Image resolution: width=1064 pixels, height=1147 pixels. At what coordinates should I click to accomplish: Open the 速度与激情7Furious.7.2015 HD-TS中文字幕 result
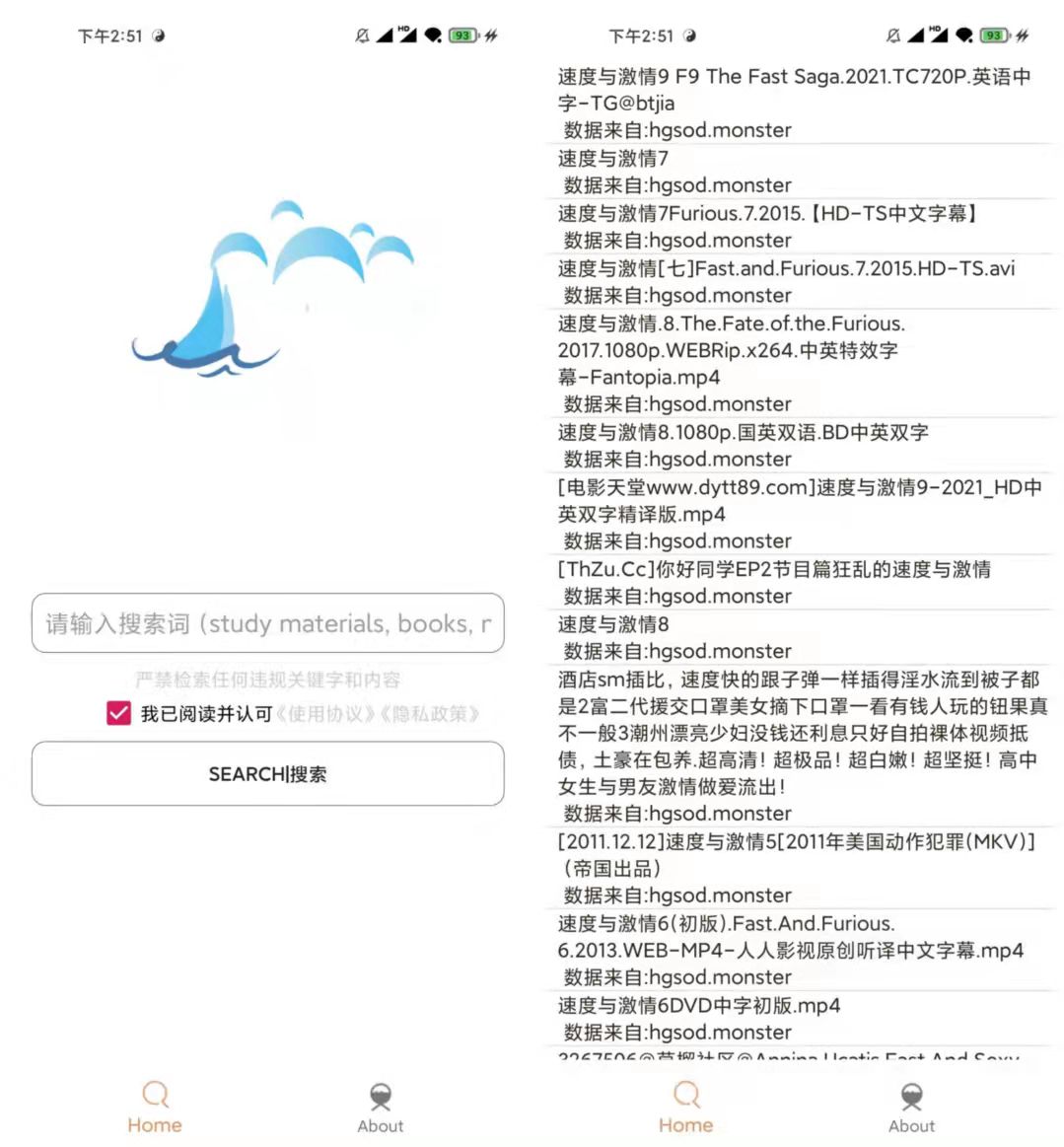click(x=767, y=213)
